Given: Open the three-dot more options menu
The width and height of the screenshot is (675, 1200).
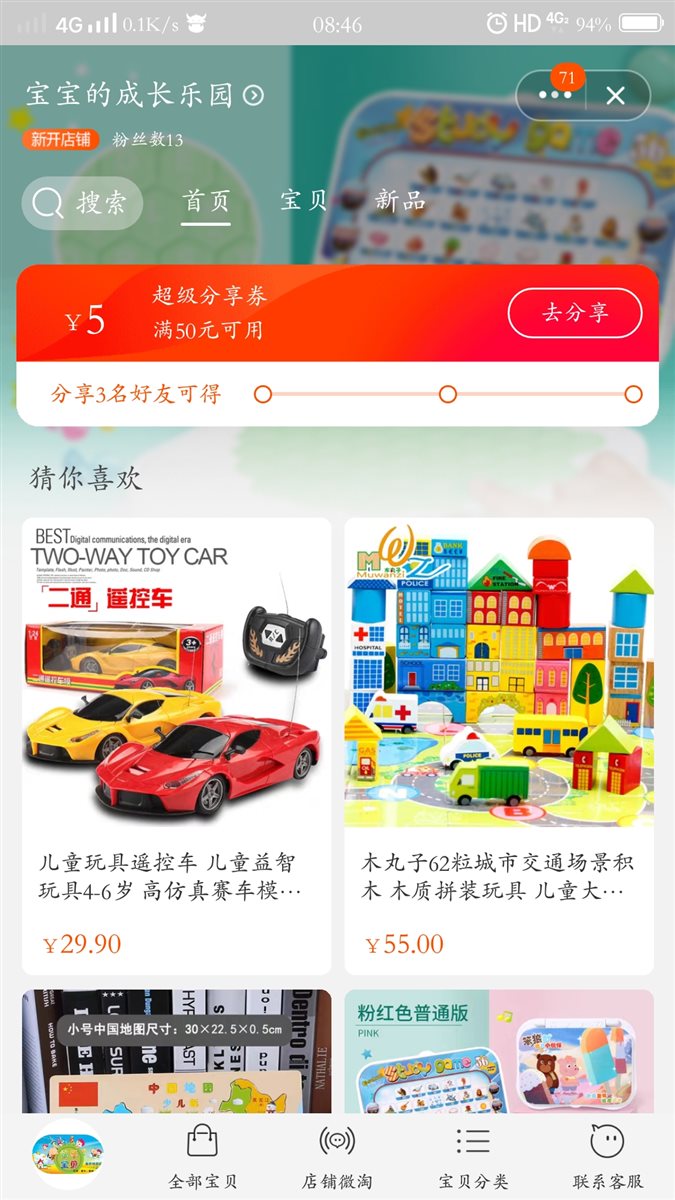Looking at the screenshot, I should [554, 95].
